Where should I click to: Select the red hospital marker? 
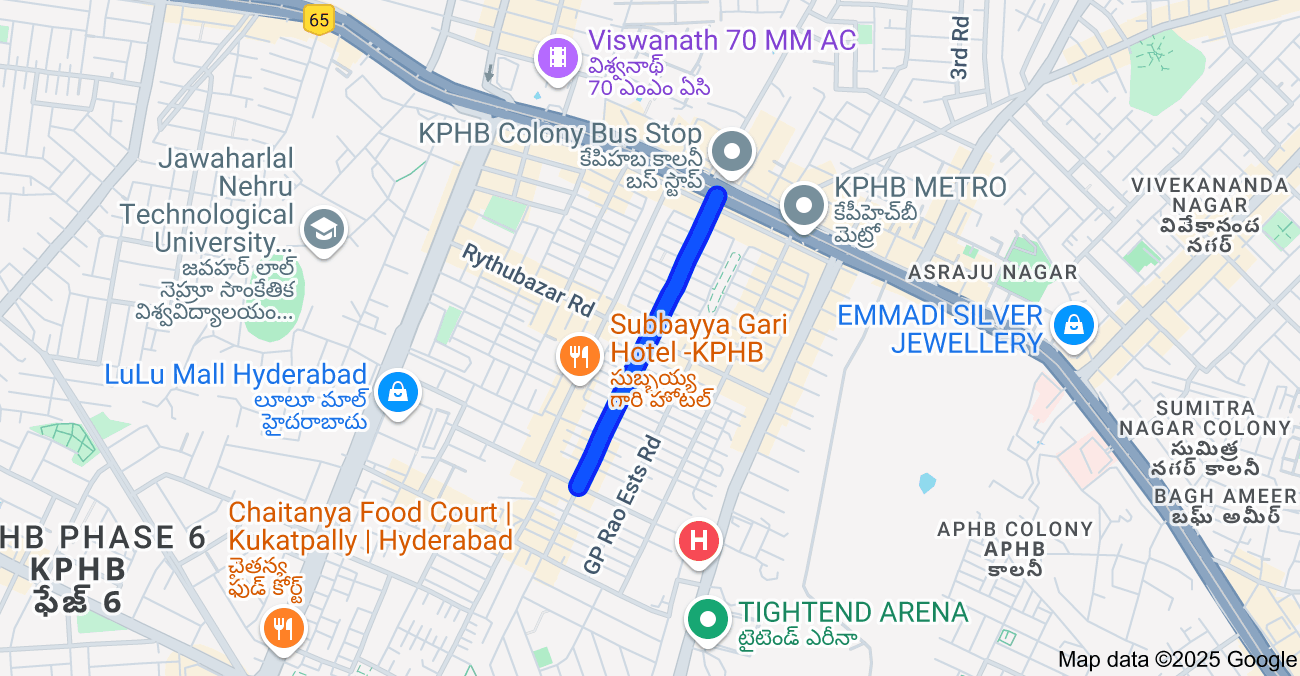(x=699, y=541)
